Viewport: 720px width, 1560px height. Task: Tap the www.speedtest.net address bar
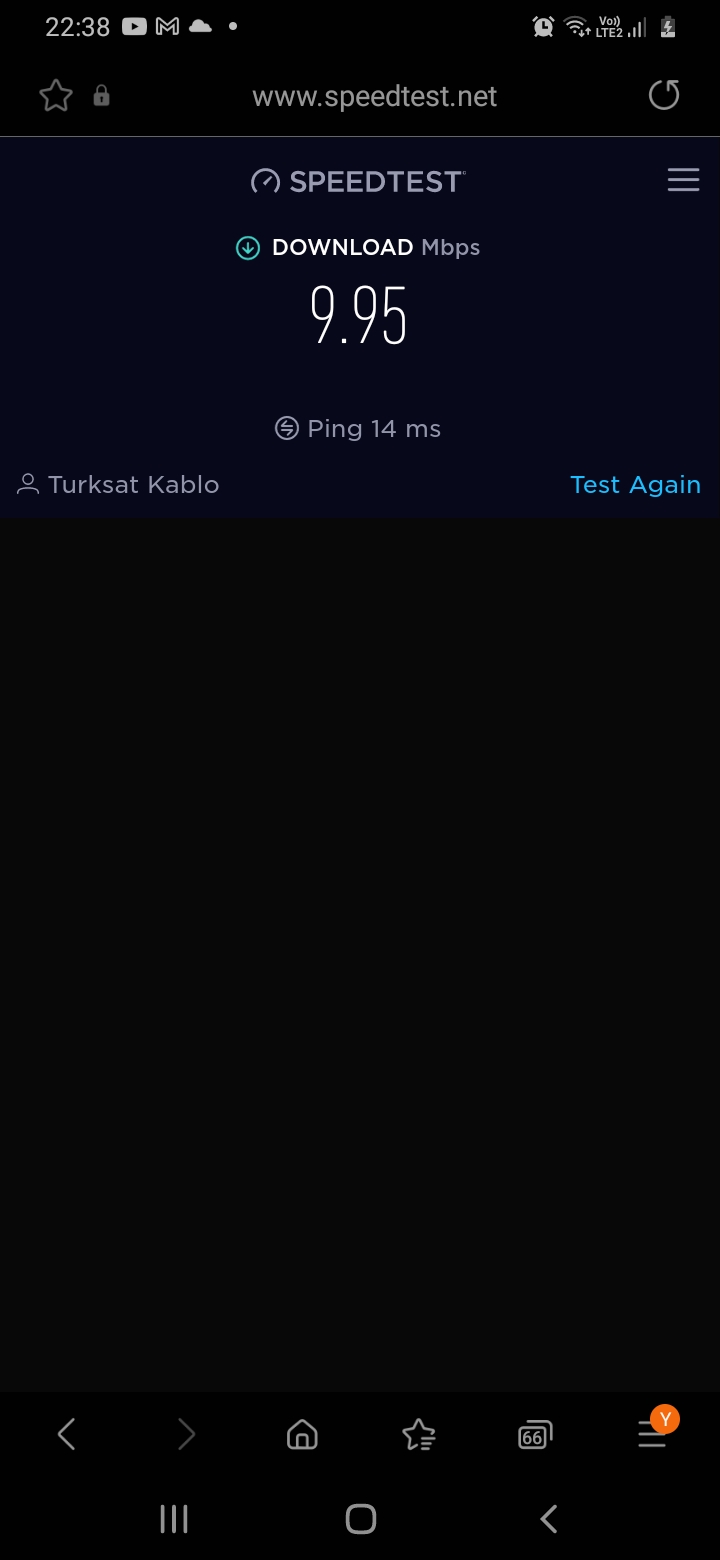click(374, 96)
